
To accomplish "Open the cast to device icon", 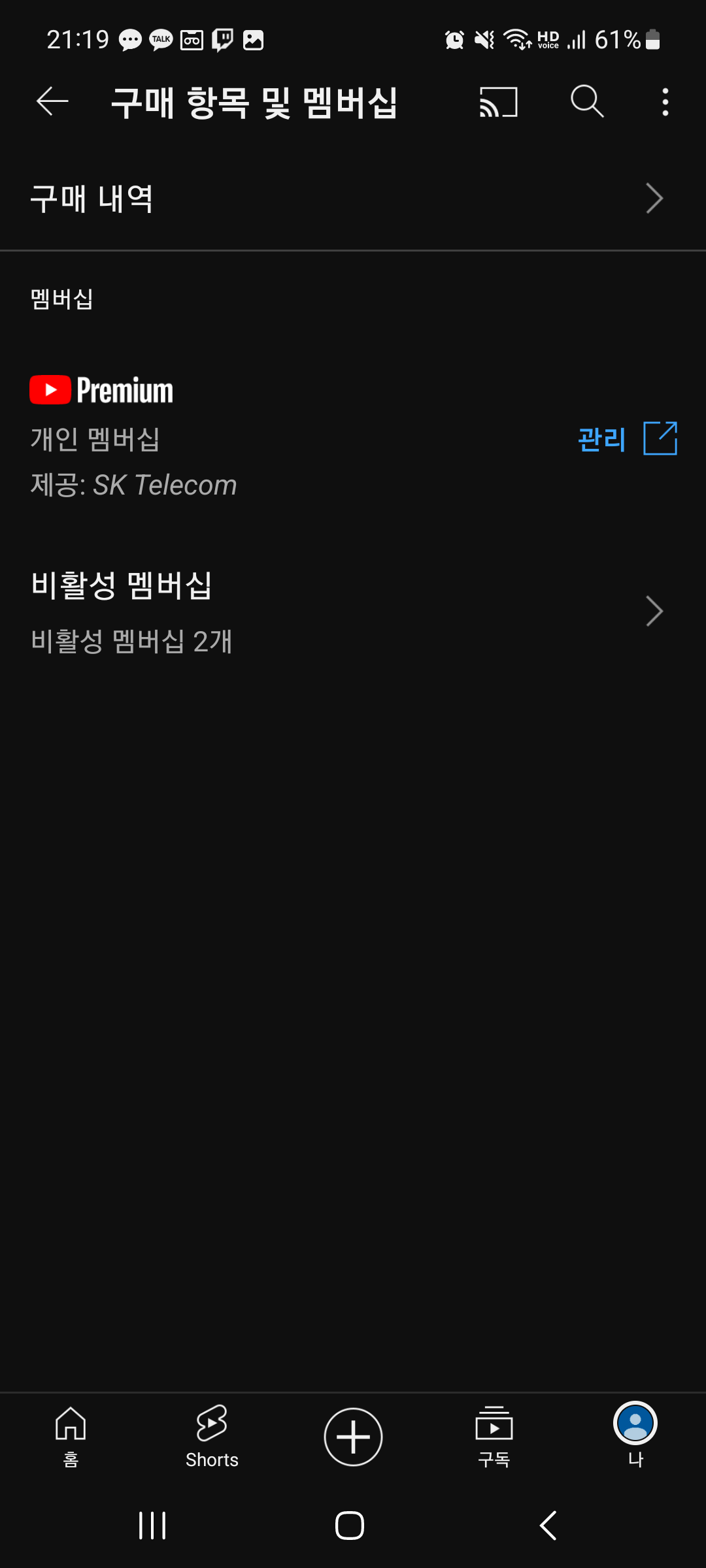I will coord(498,103).
